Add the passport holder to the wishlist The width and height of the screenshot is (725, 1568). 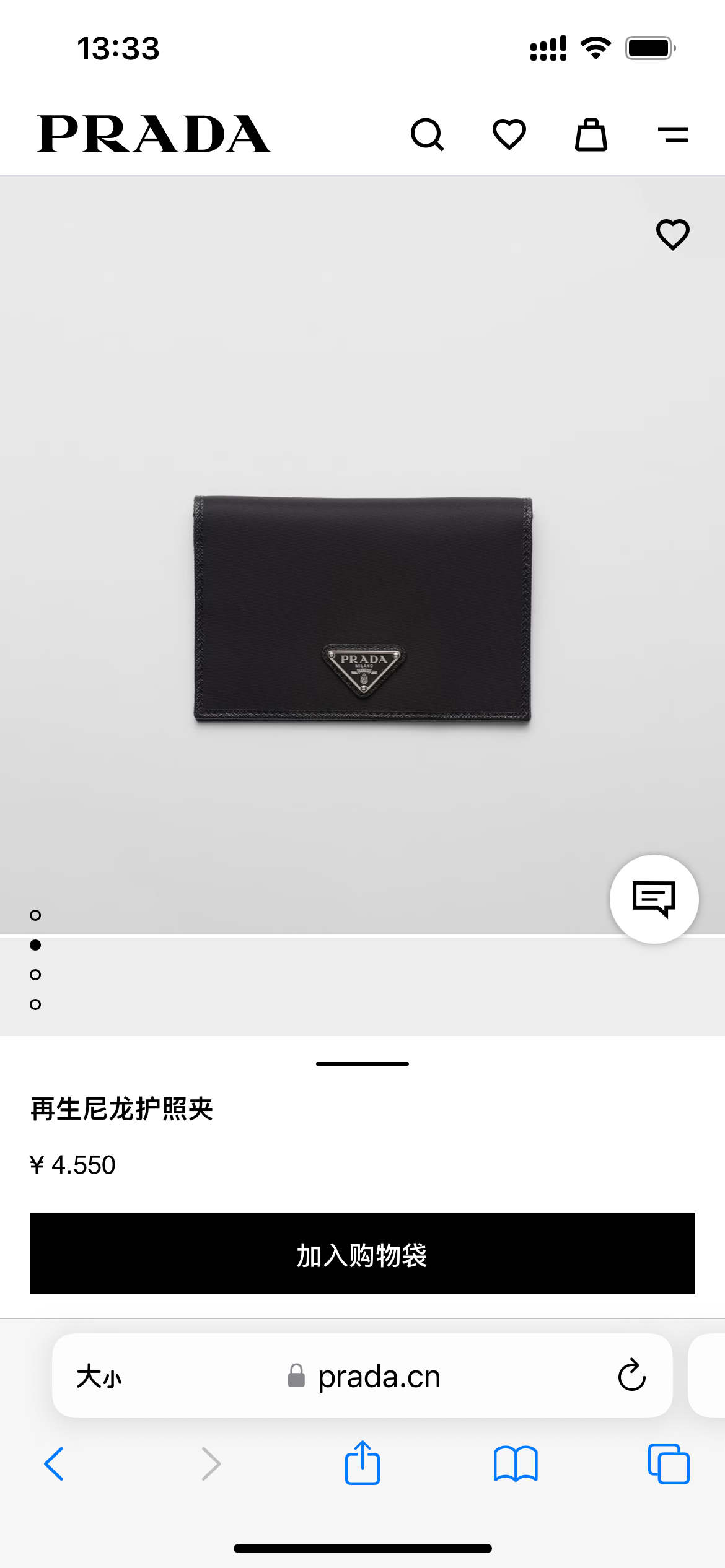coord(672,235)
